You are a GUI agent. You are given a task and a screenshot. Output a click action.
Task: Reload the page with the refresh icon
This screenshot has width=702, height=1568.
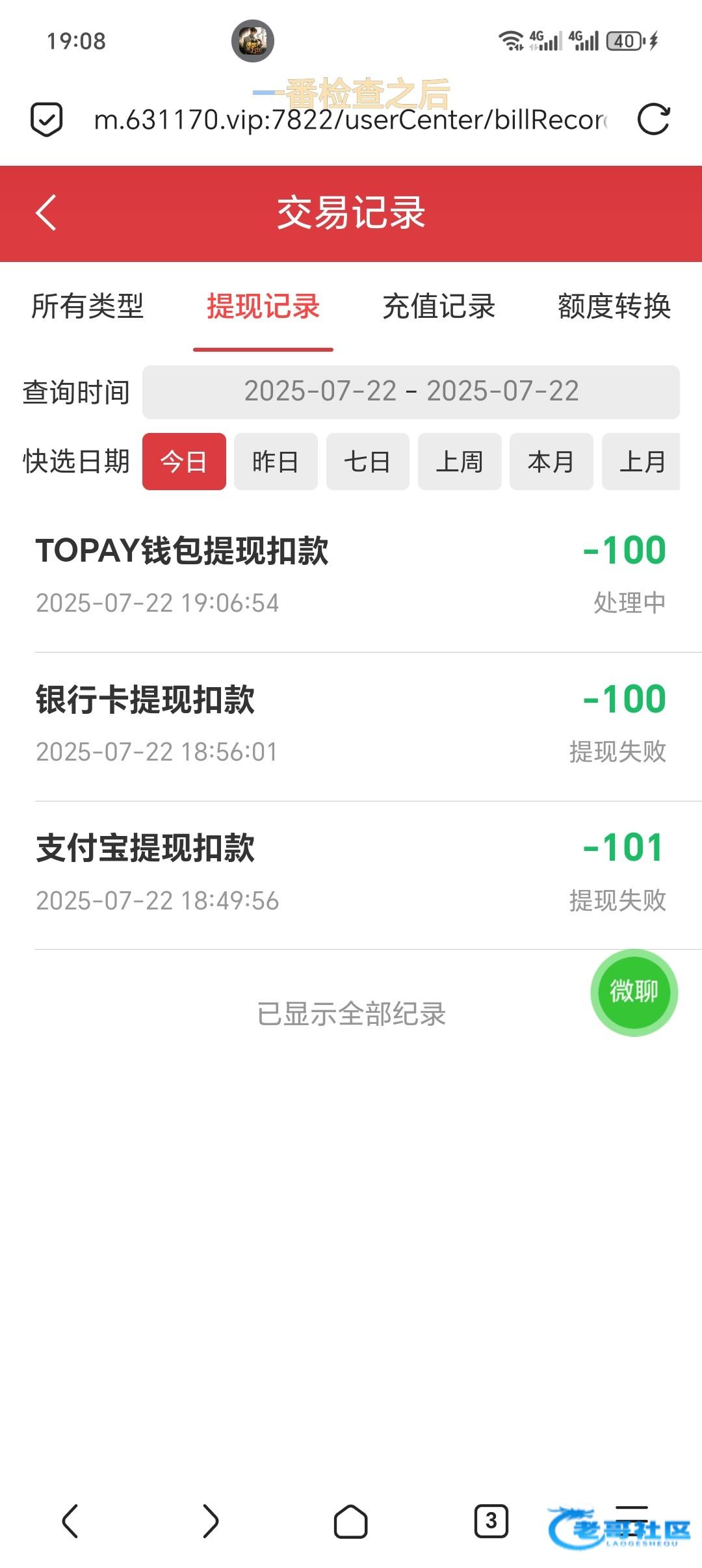click(653, 120)
